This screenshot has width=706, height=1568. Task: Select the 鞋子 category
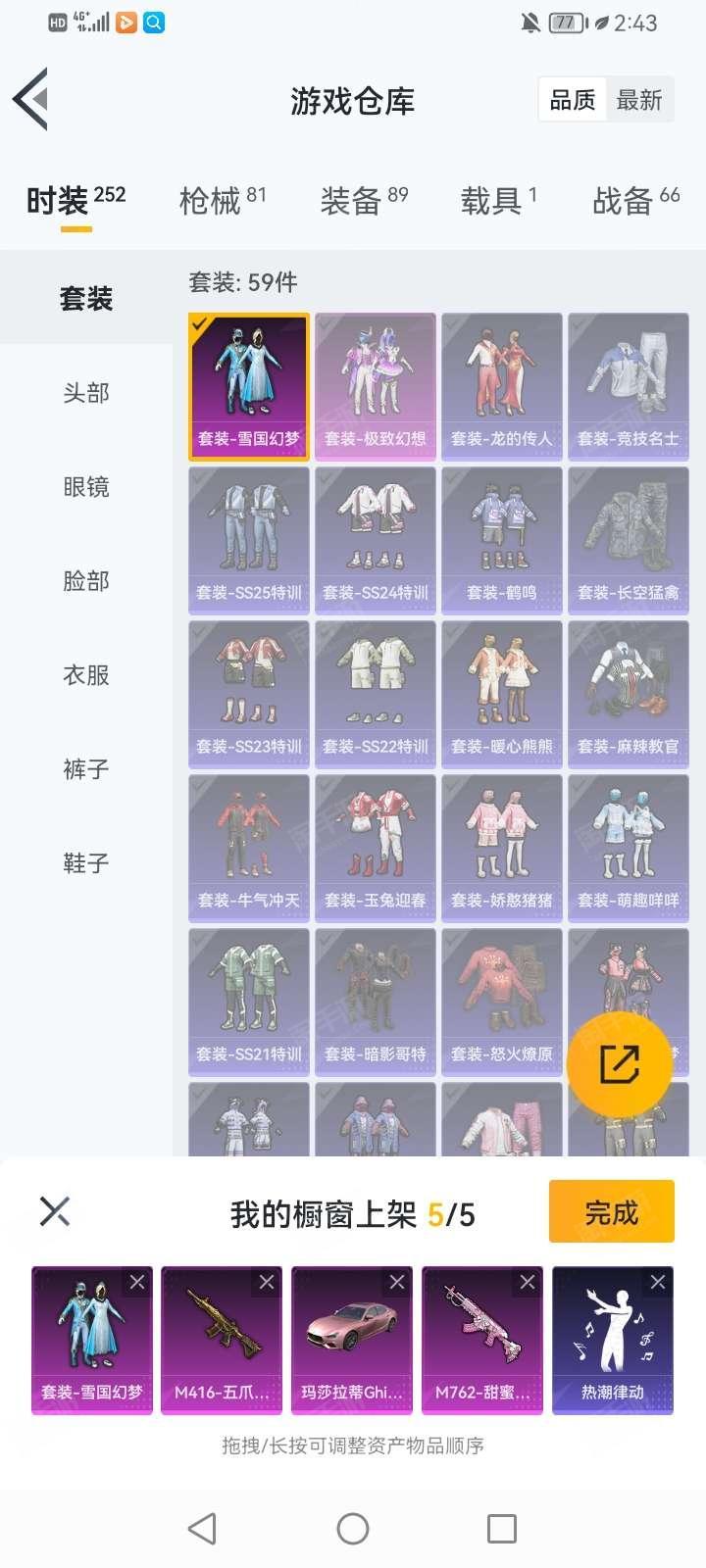tap(86, 863)
